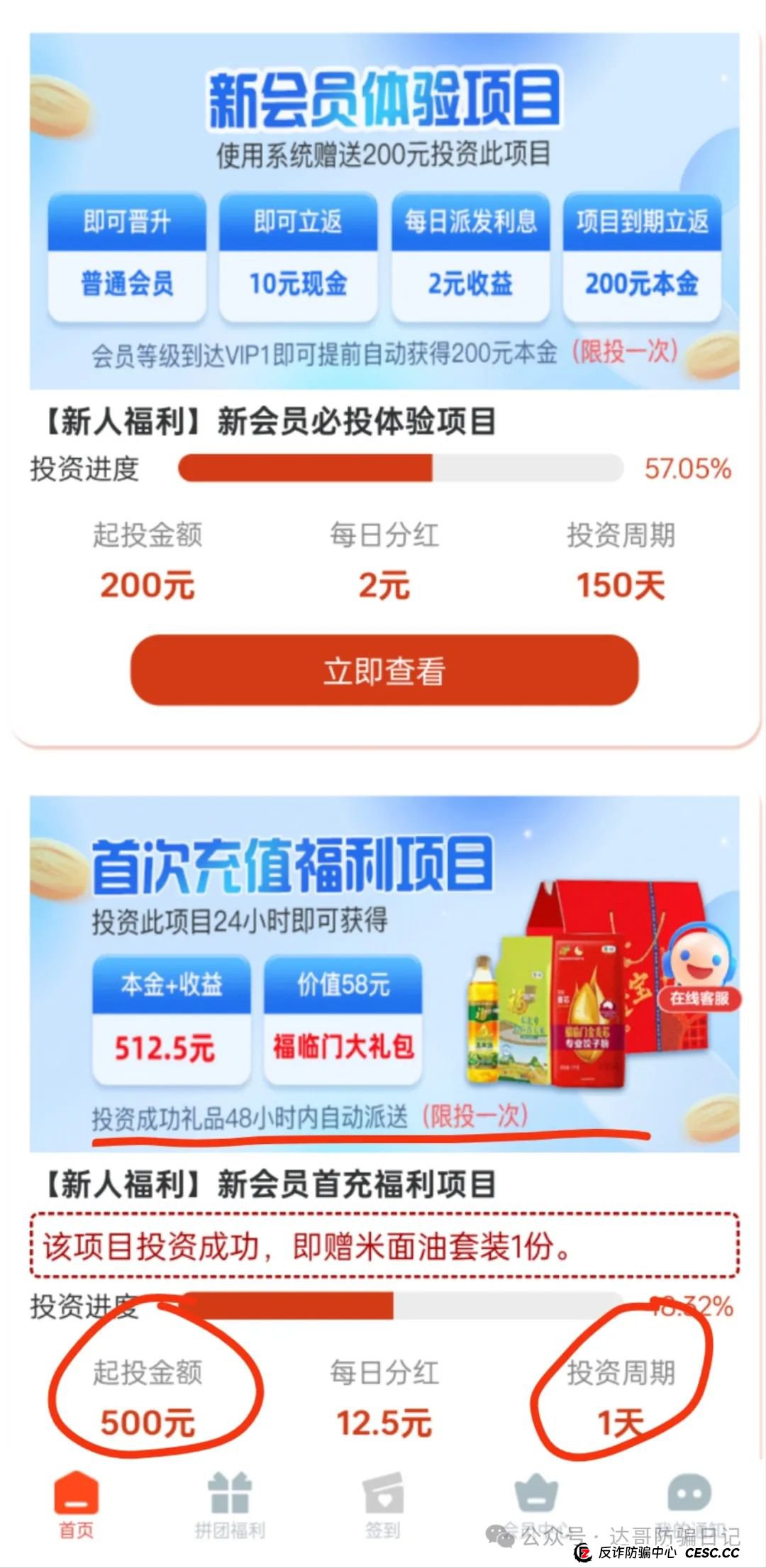Switch to the 首页 tab
The height and width of the screenshot is (1568, 766).
(77, 1503)
